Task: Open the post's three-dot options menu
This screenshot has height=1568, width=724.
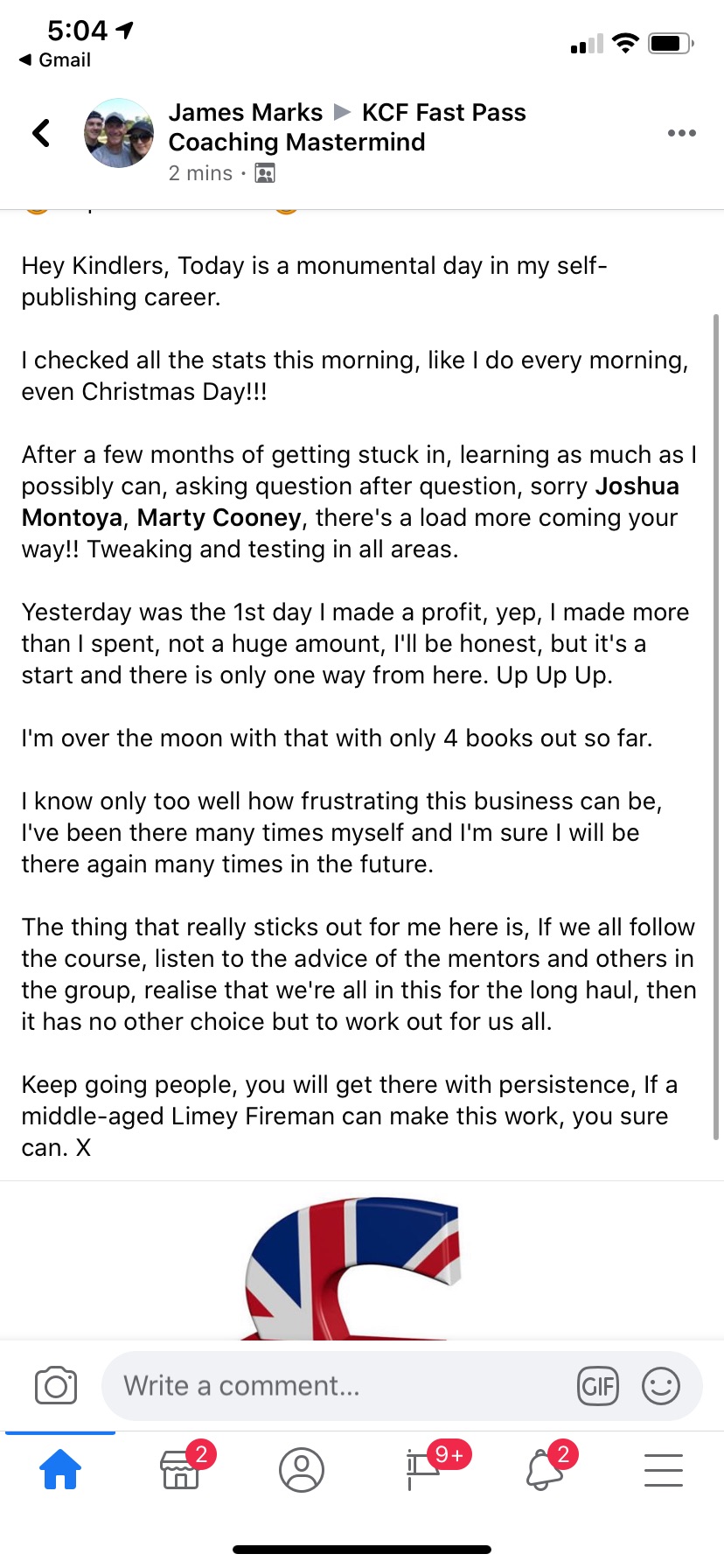Action: [681, 133]
